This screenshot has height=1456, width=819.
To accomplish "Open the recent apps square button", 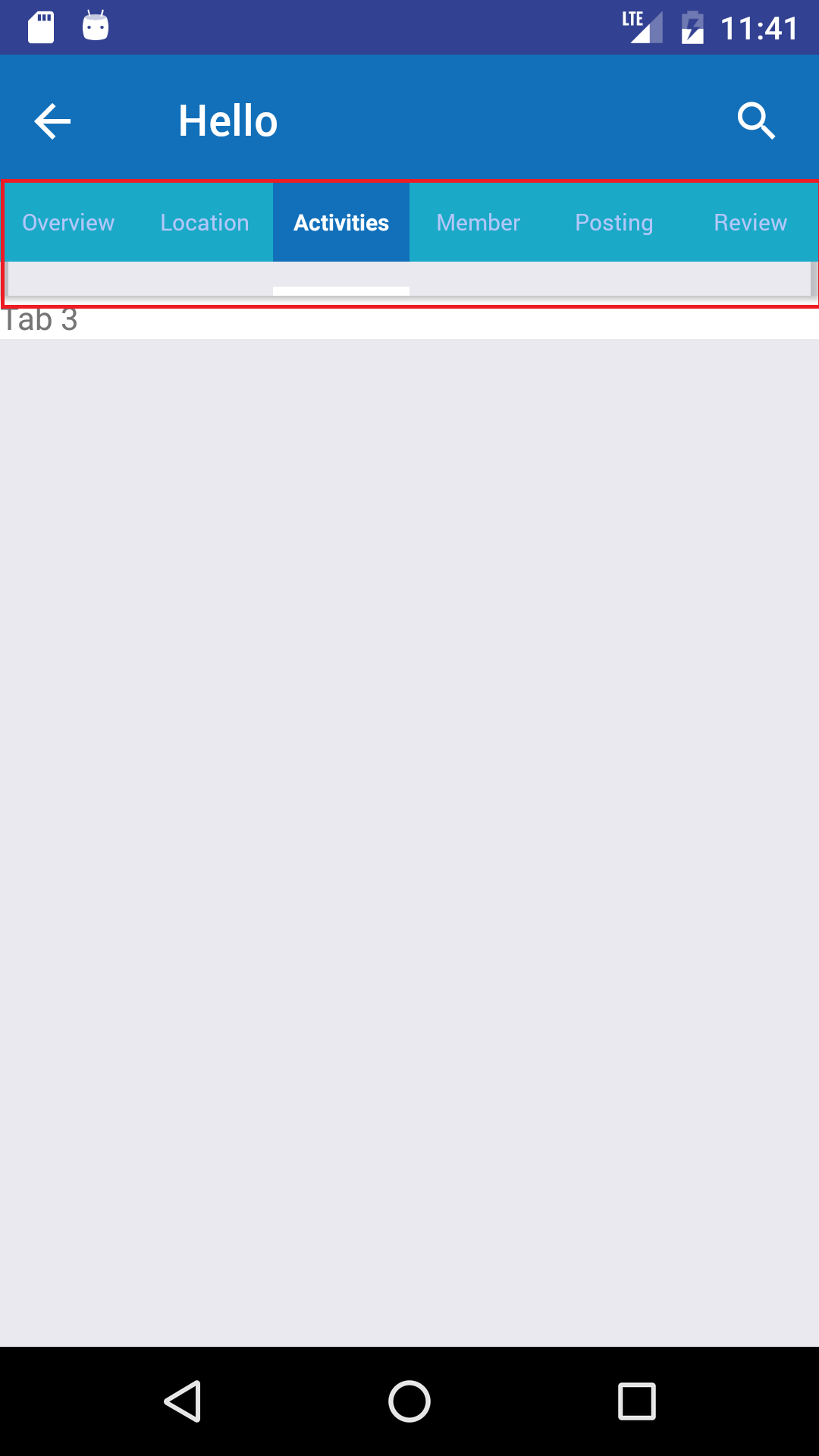I will pyautogui.click(x=635, y=1402).
